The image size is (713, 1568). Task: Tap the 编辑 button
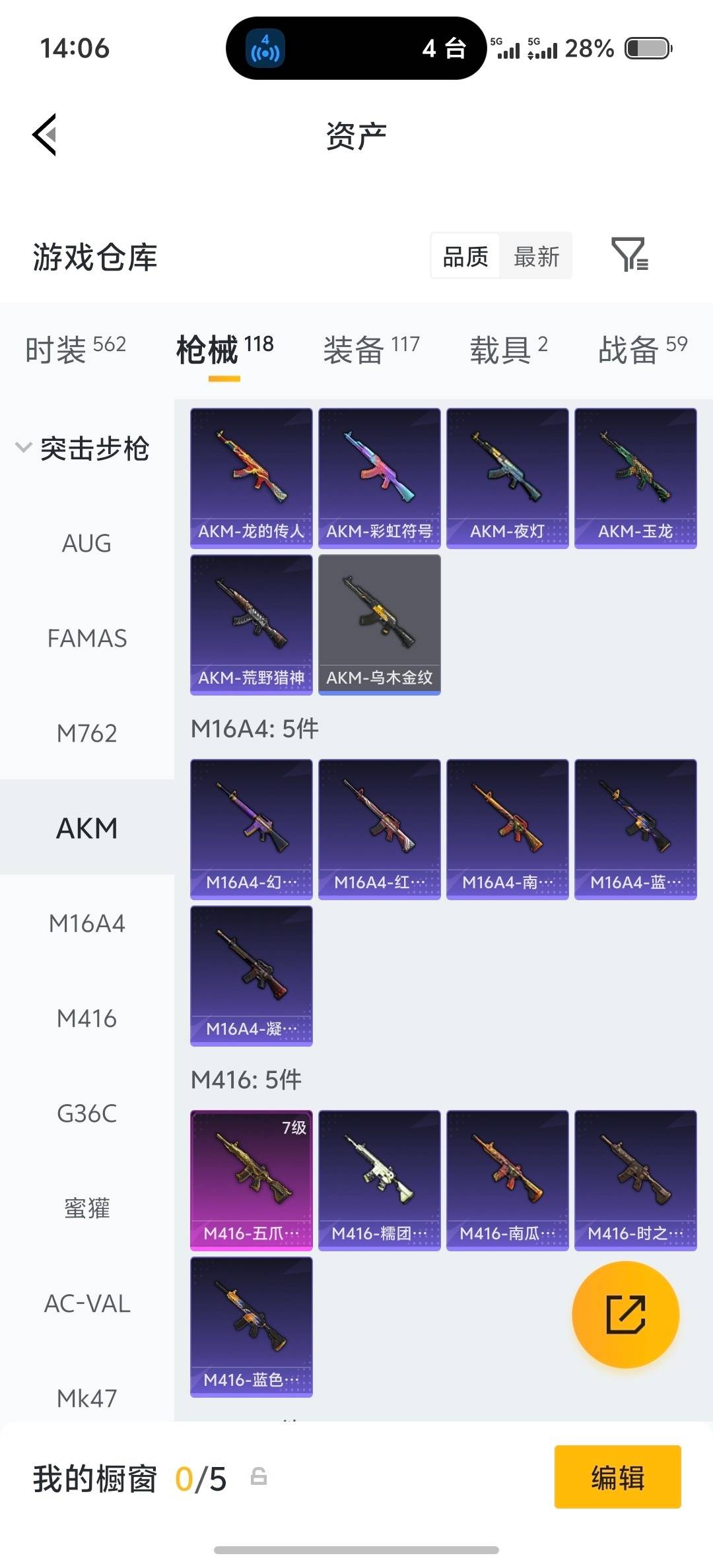point(617,1478)
